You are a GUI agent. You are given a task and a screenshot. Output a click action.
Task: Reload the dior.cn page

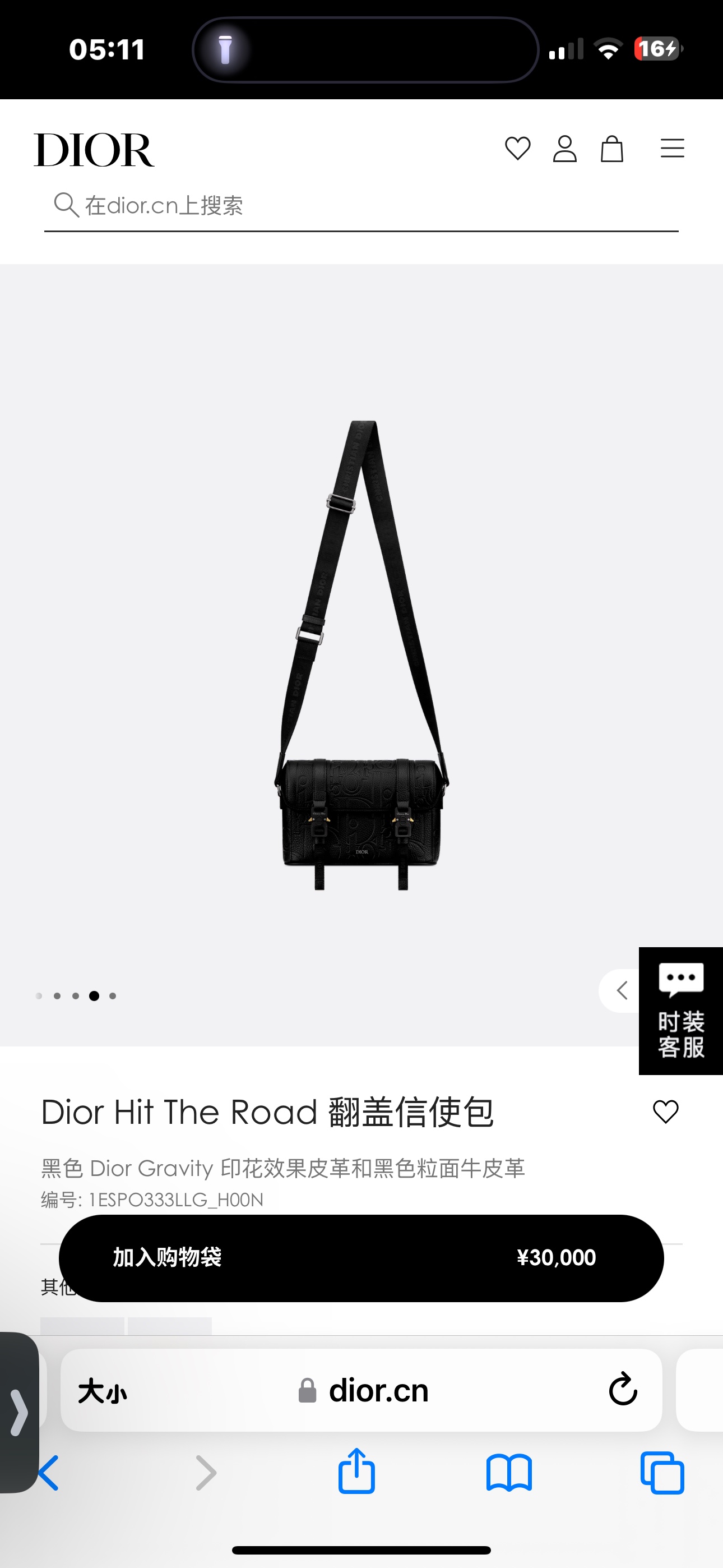623,1390
